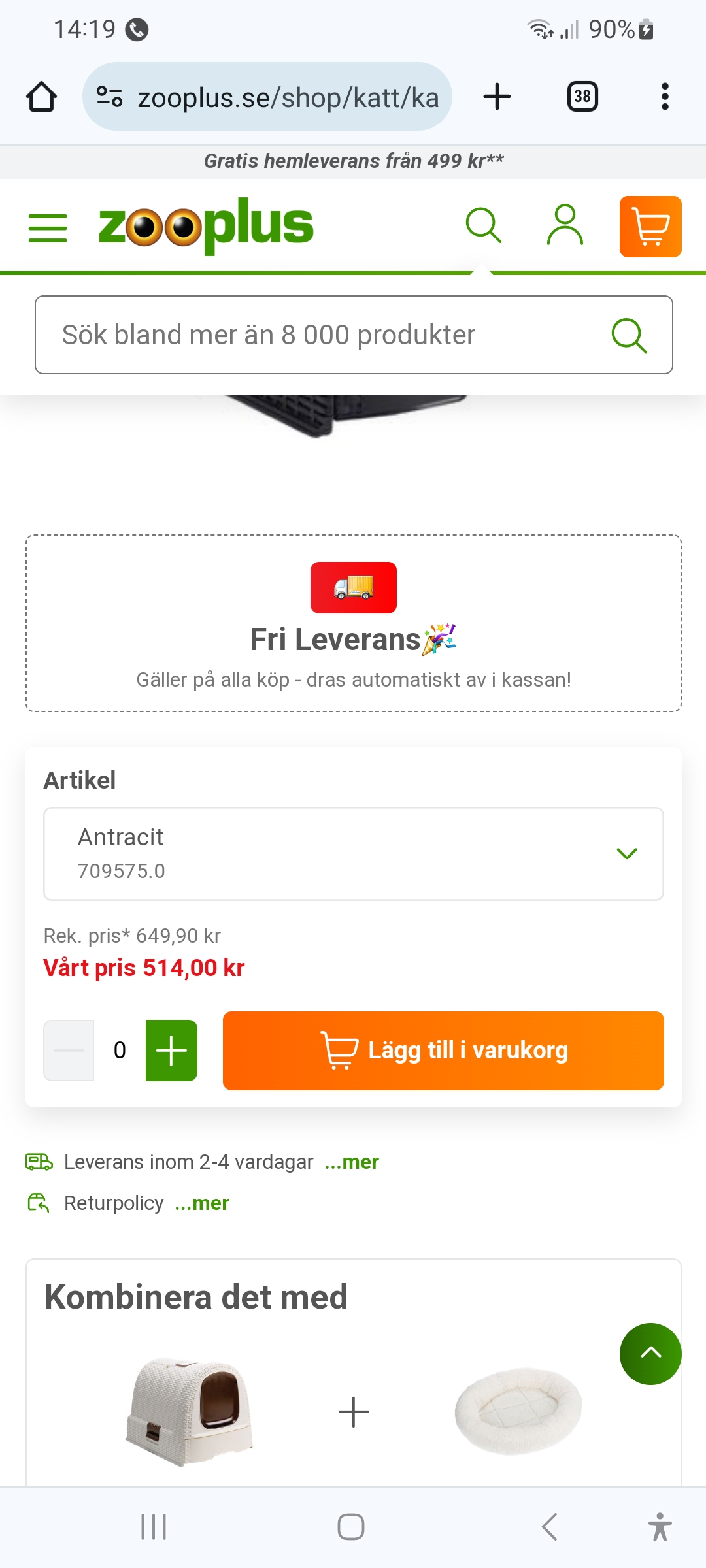
Task: Open more info about Returpolicy
Action: click(x=202, y=1203)
